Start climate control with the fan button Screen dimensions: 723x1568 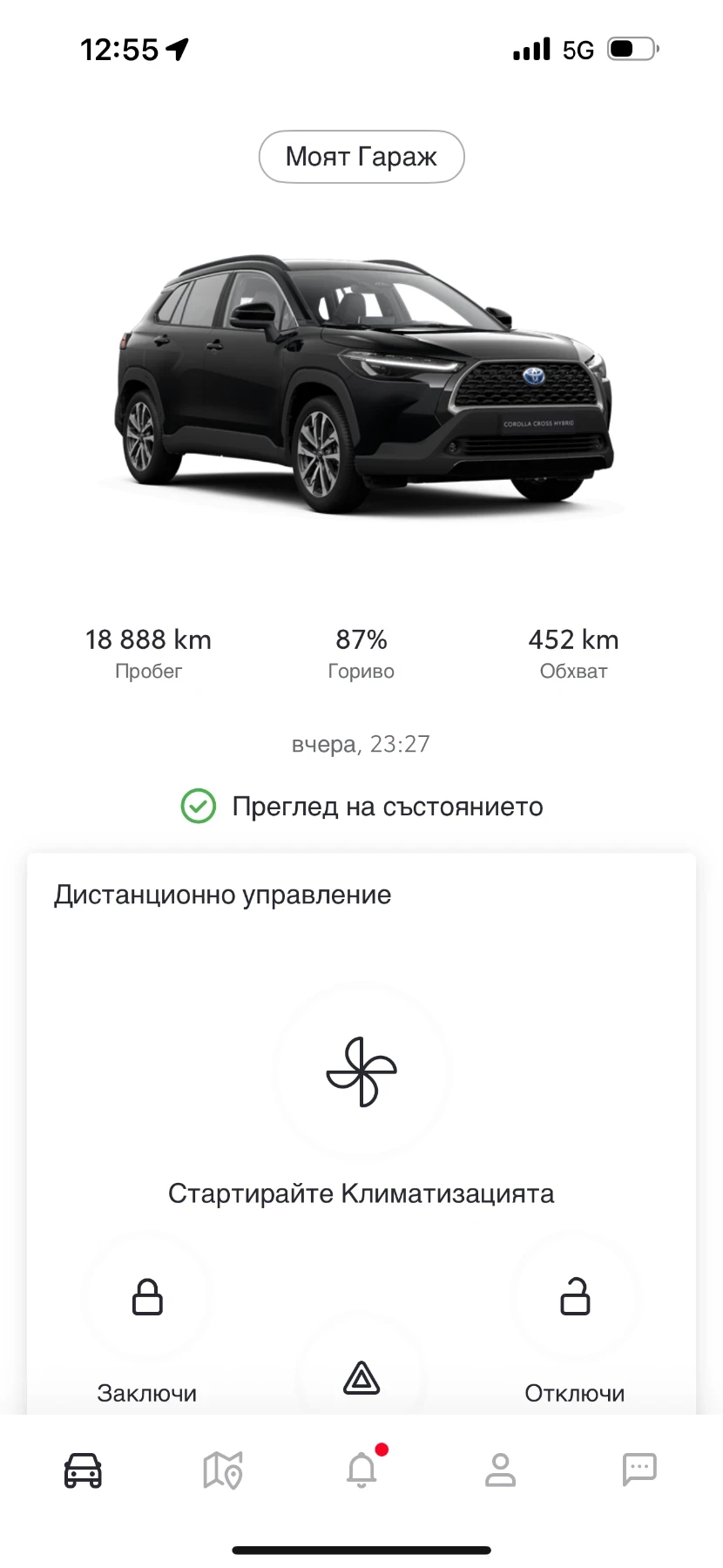coord(361,1071)
